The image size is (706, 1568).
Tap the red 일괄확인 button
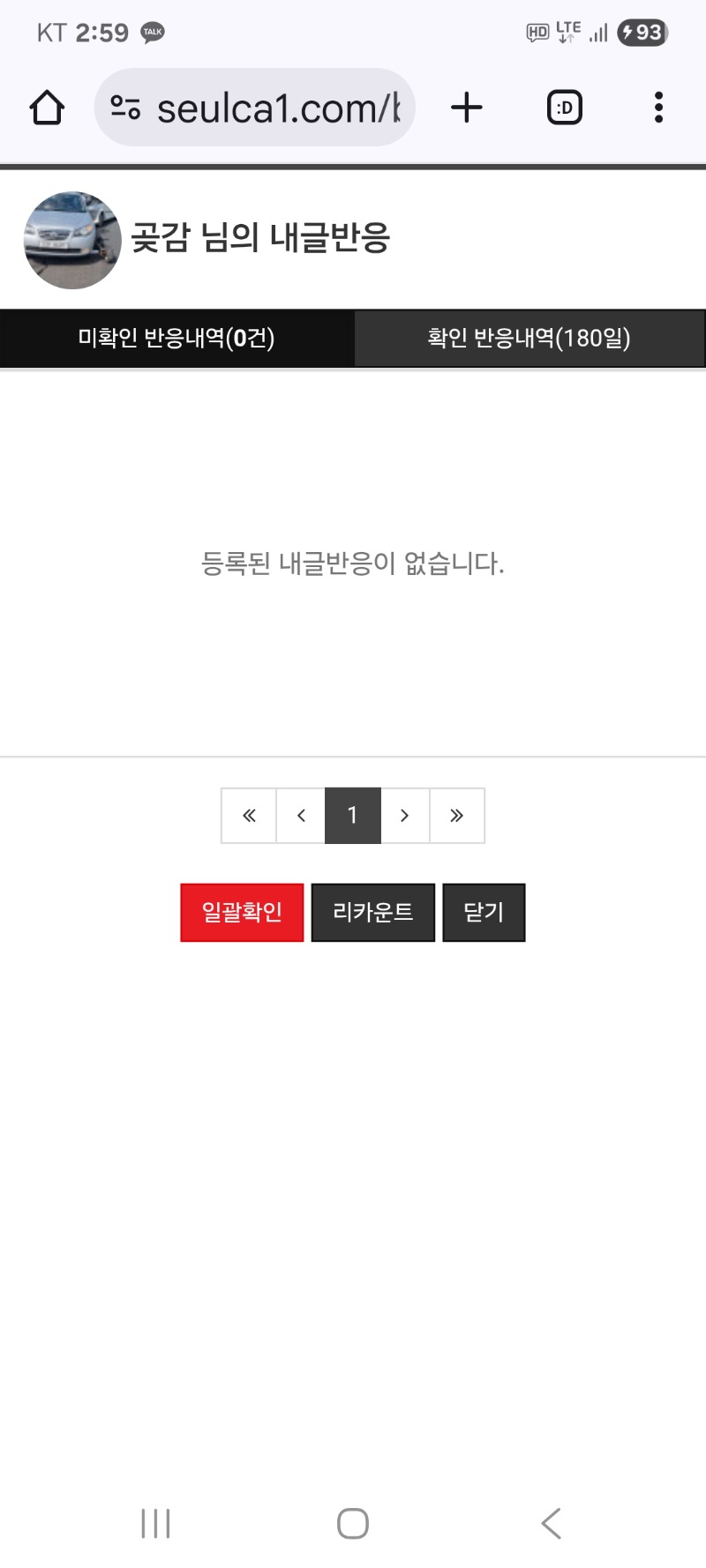coord(242,912)
